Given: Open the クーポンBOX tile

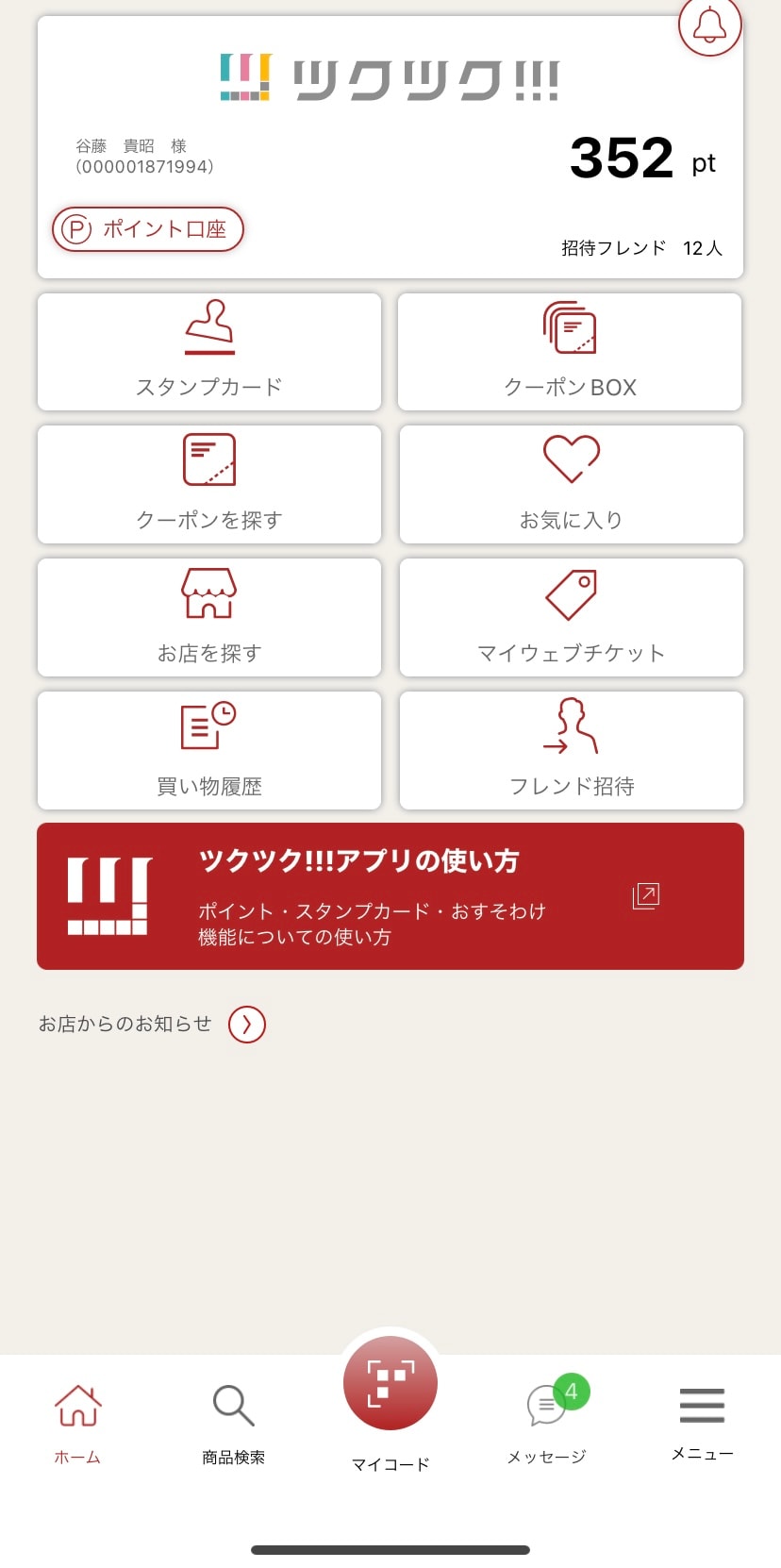Looking at the screenshot, I should (x=570, y=352).
